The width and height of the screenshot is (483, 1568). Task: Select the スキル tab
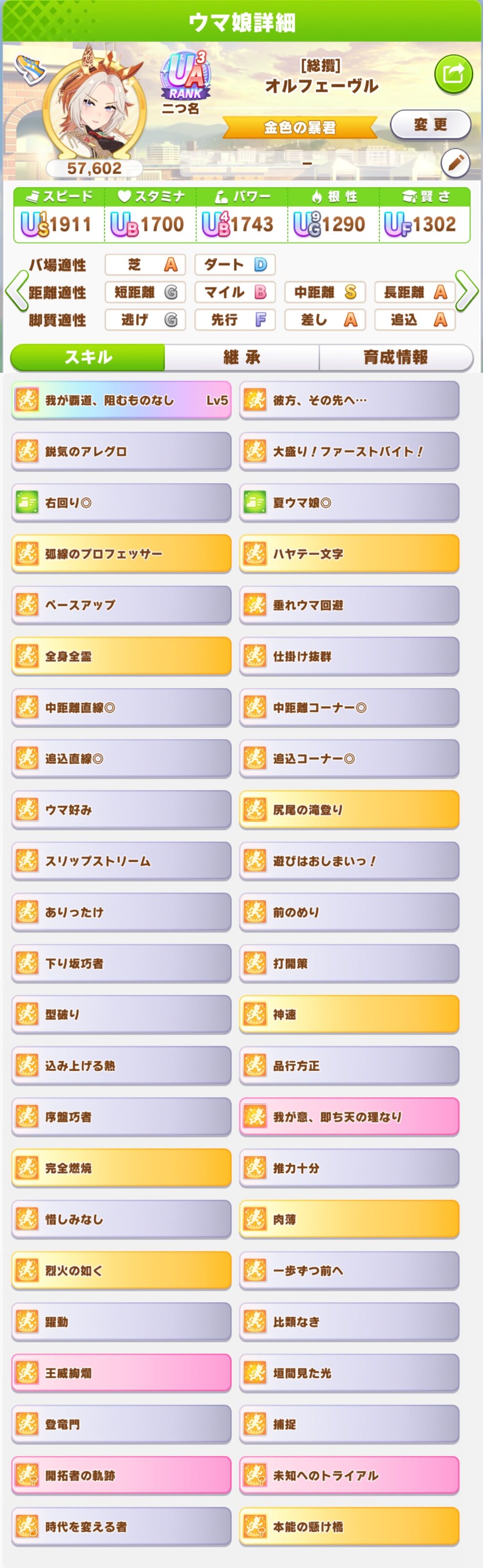coord(88,357)
